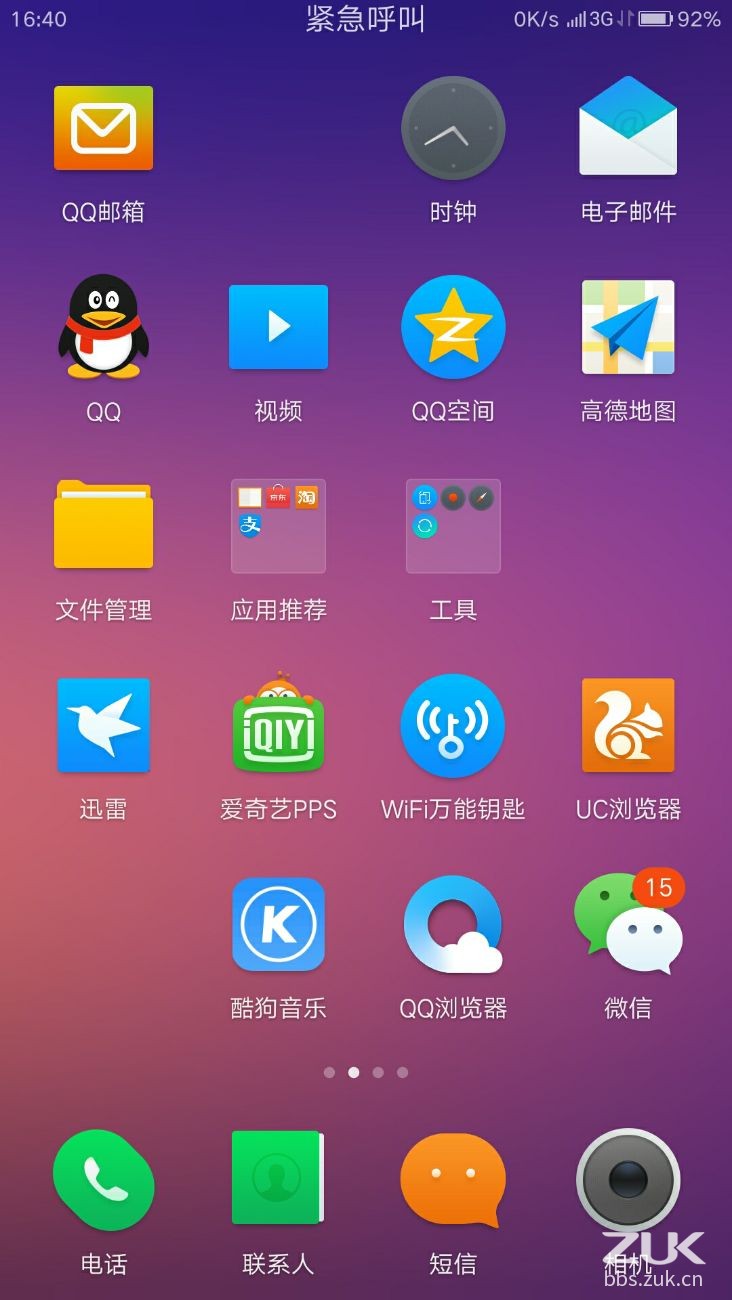Launch 酷狗音乐 music app
The width and height of the screenshot is (732, 1300).
coord(278,924)
